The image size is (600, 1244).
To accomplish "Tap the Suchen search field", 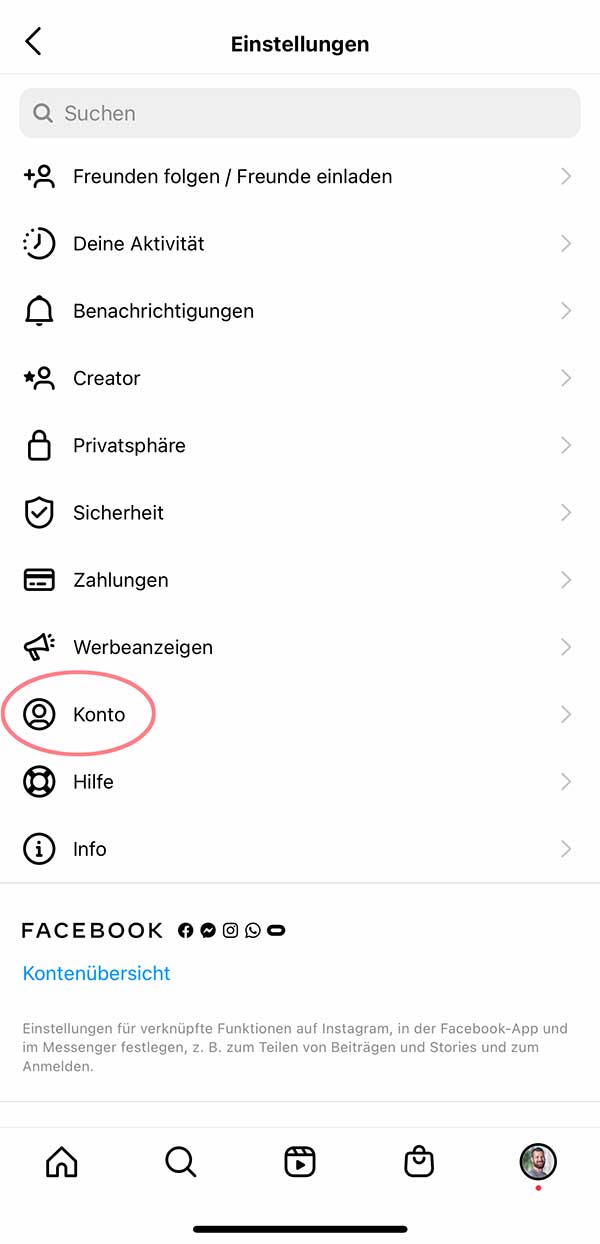I will pos(300,113).
